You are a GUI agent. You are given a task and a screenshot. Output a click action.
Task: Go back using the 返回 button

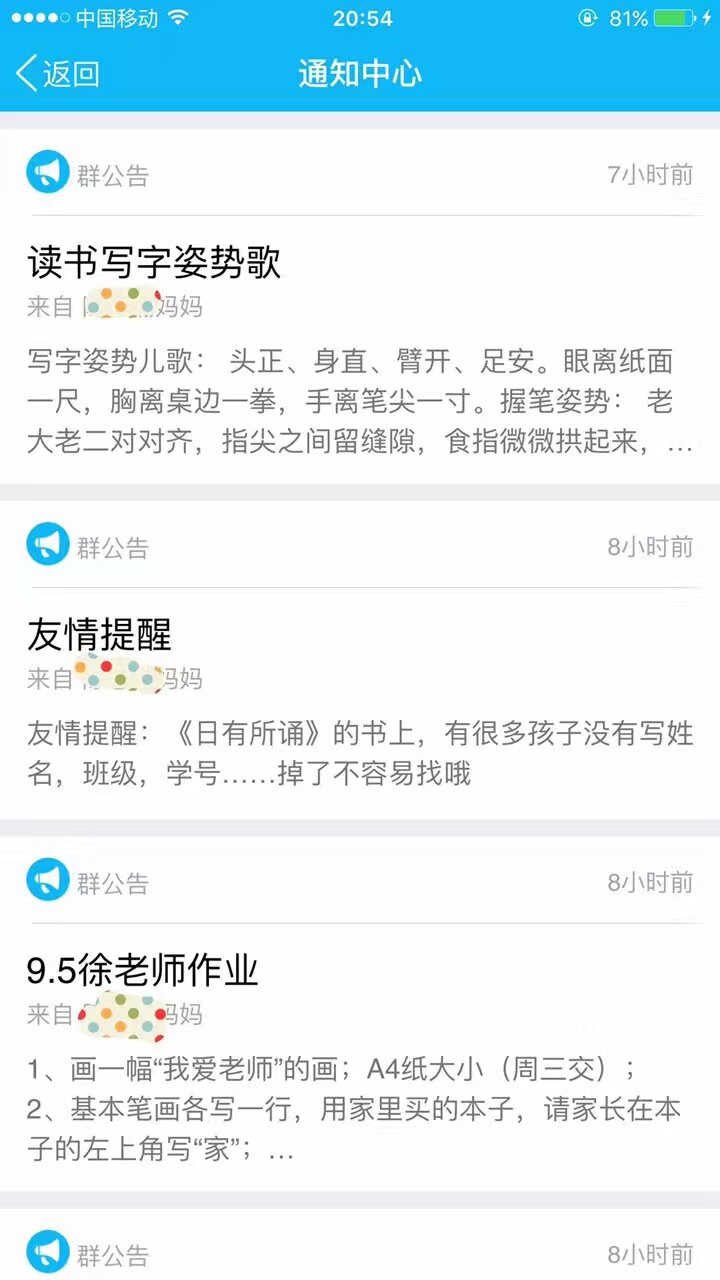pyautogui.click(x=58, y=74)
